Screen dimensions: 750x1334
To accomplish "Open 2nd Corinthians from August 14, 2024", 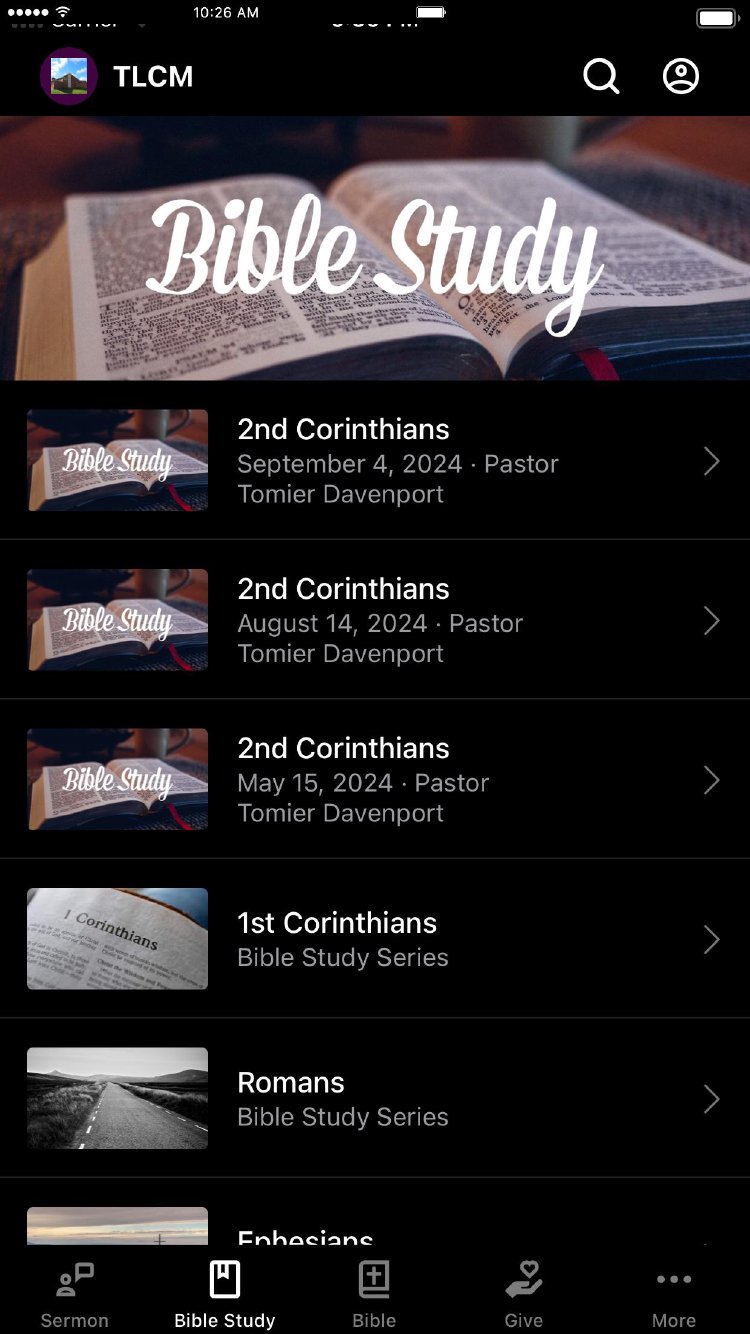I will [x=374, y=620].
